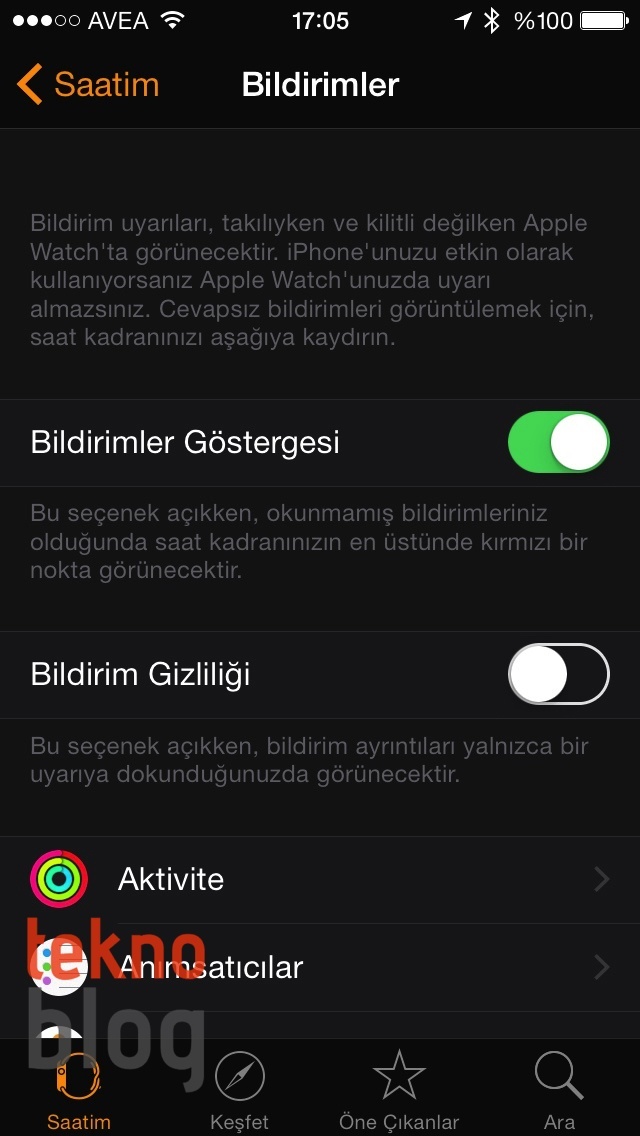
Task: Open Anımsatıcılar notification settings
Action: point(320,967)
